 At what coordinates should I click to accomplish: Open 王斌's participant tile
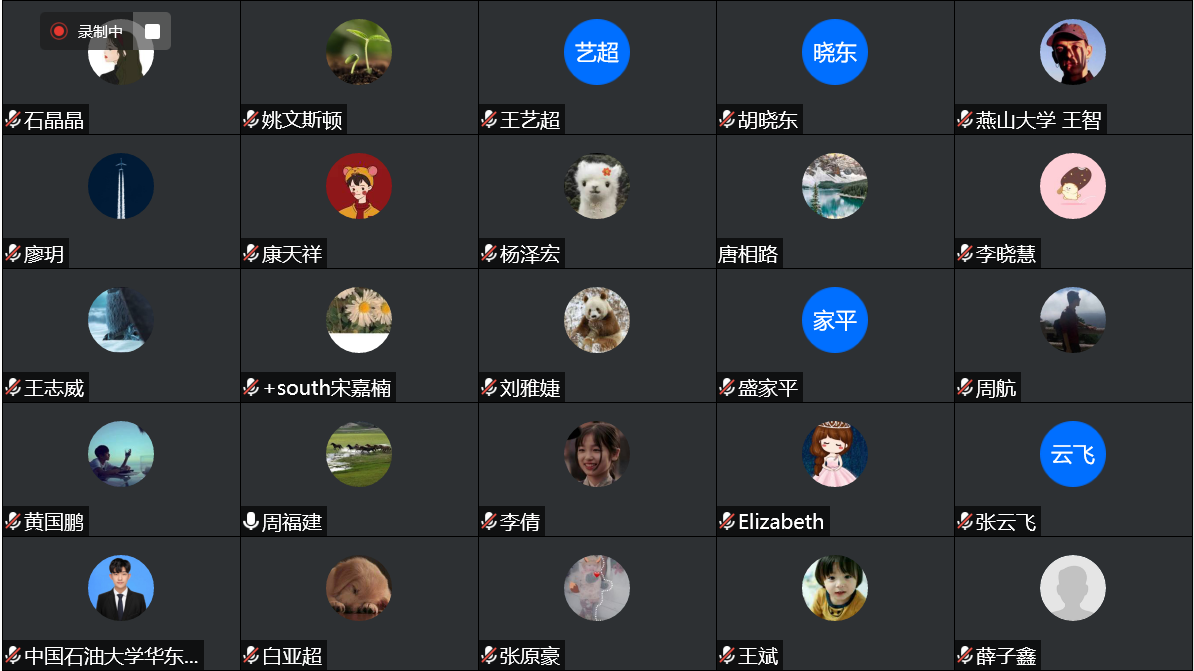(x=835, y=589)
